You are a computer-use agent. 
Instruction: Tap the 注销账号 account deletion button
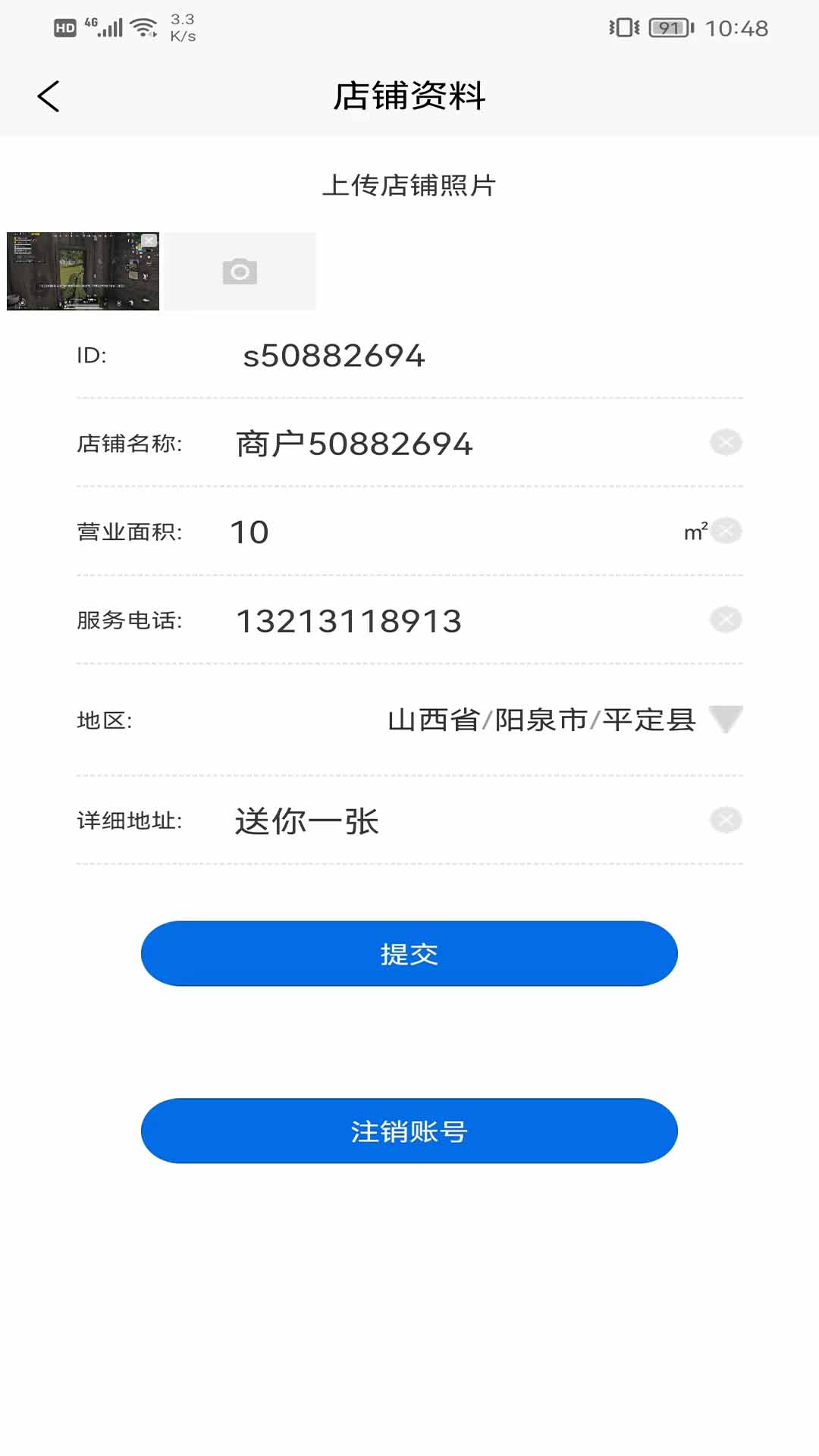coord(409,1131)
